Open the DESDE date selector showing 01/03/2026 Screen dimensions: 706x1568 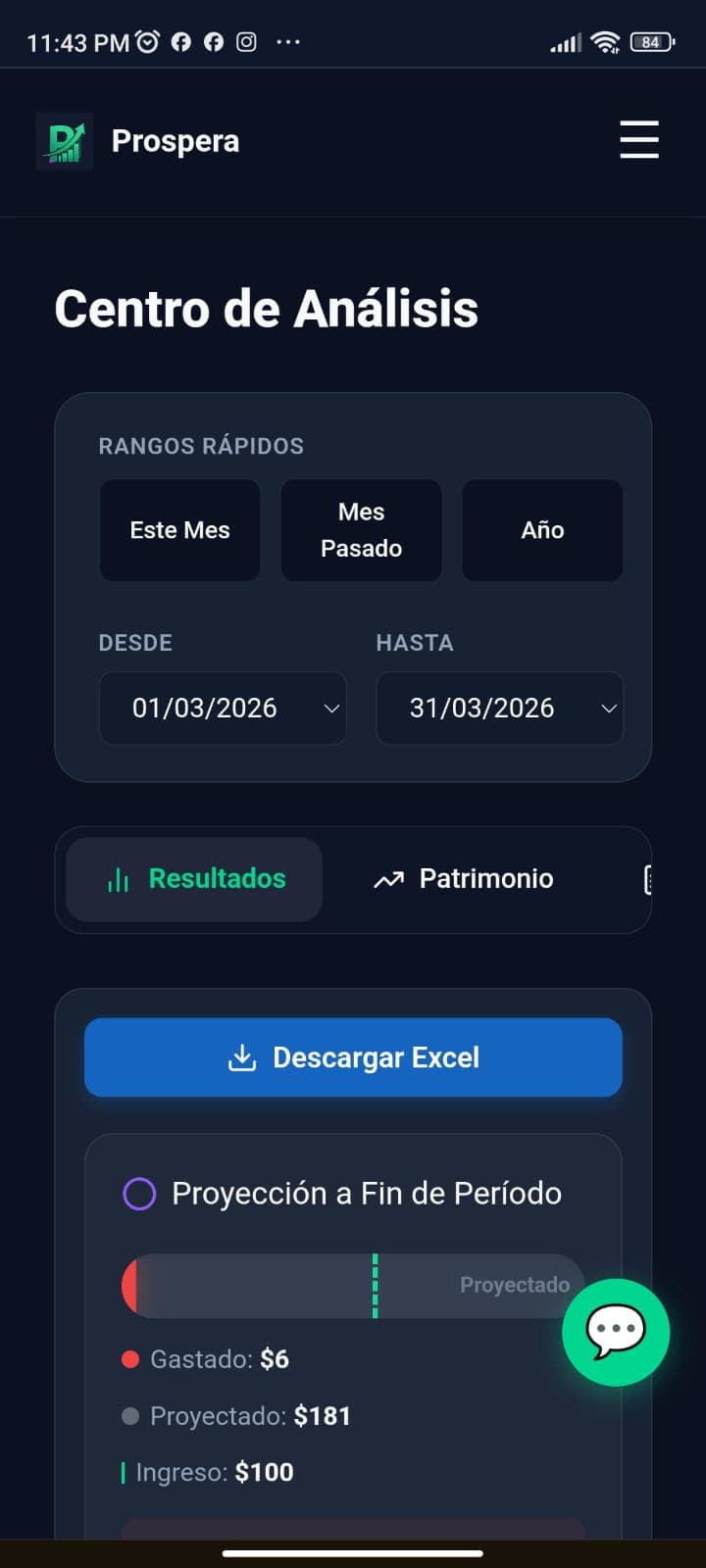tap(223, 708)
